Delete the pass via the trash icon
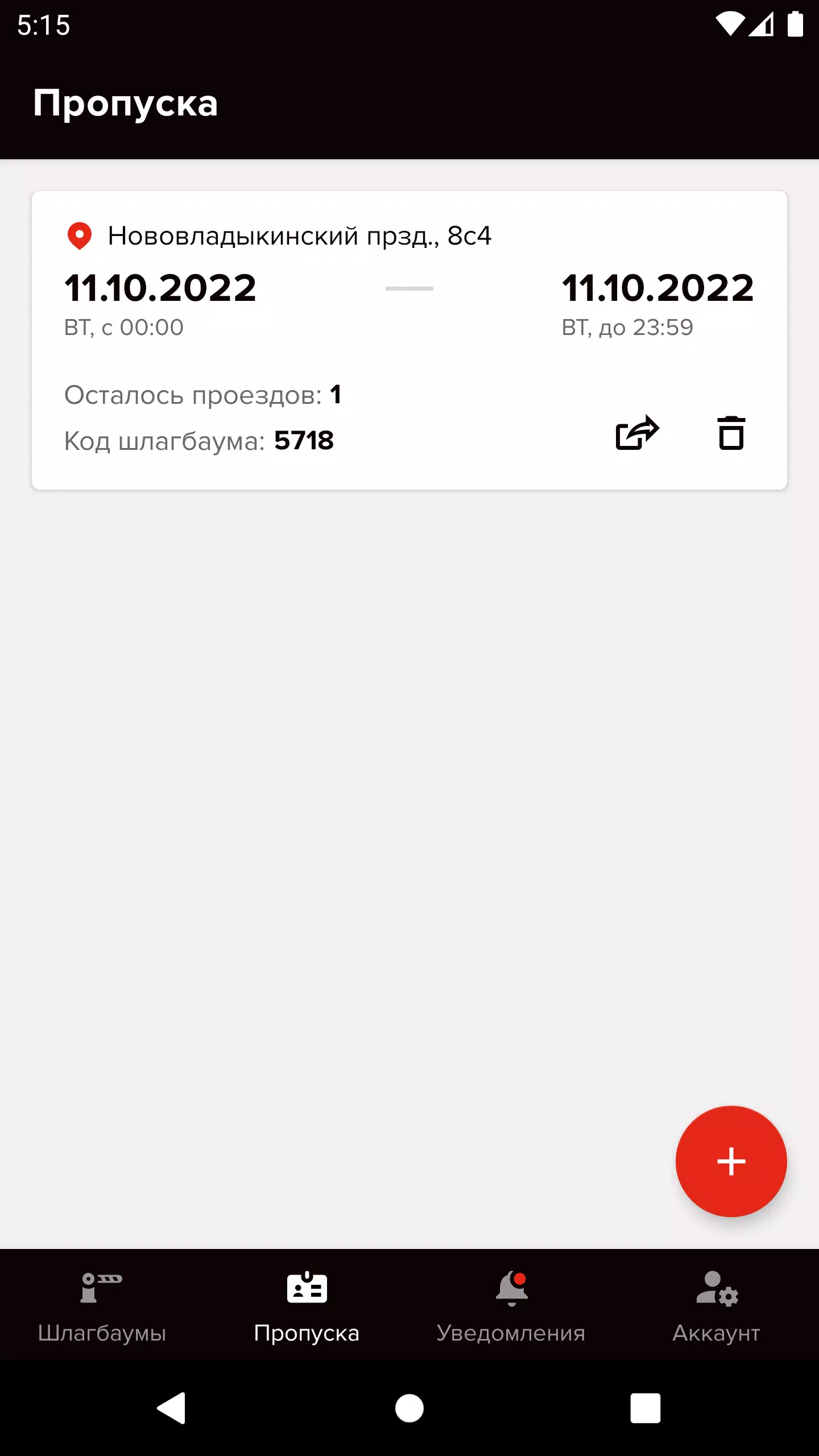The width and height of the screenshot is (819, 1456). pyautogui.click(x=731, y=434)
